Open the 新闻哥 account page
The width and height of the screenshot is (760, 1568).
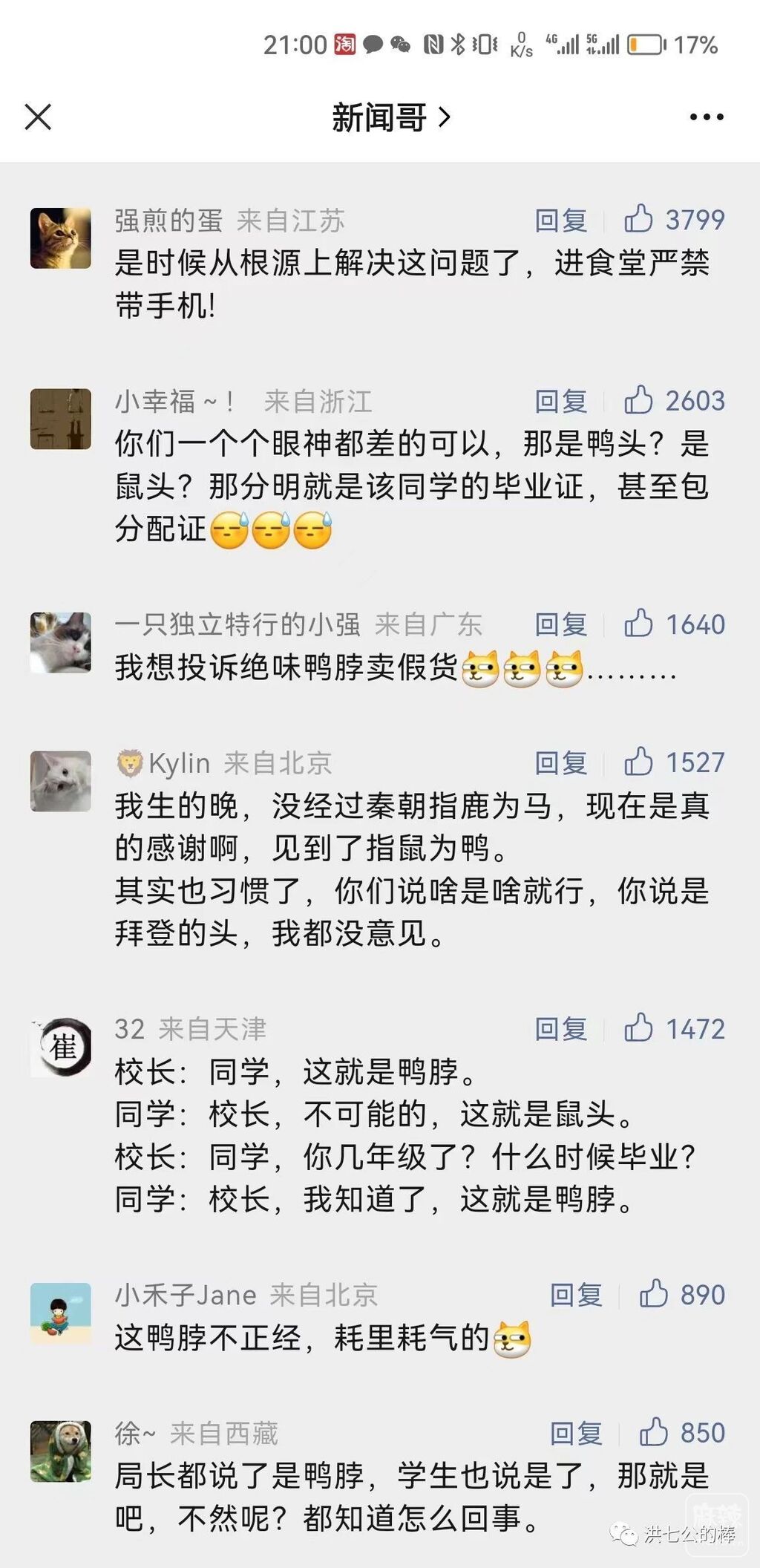point(390,117)
